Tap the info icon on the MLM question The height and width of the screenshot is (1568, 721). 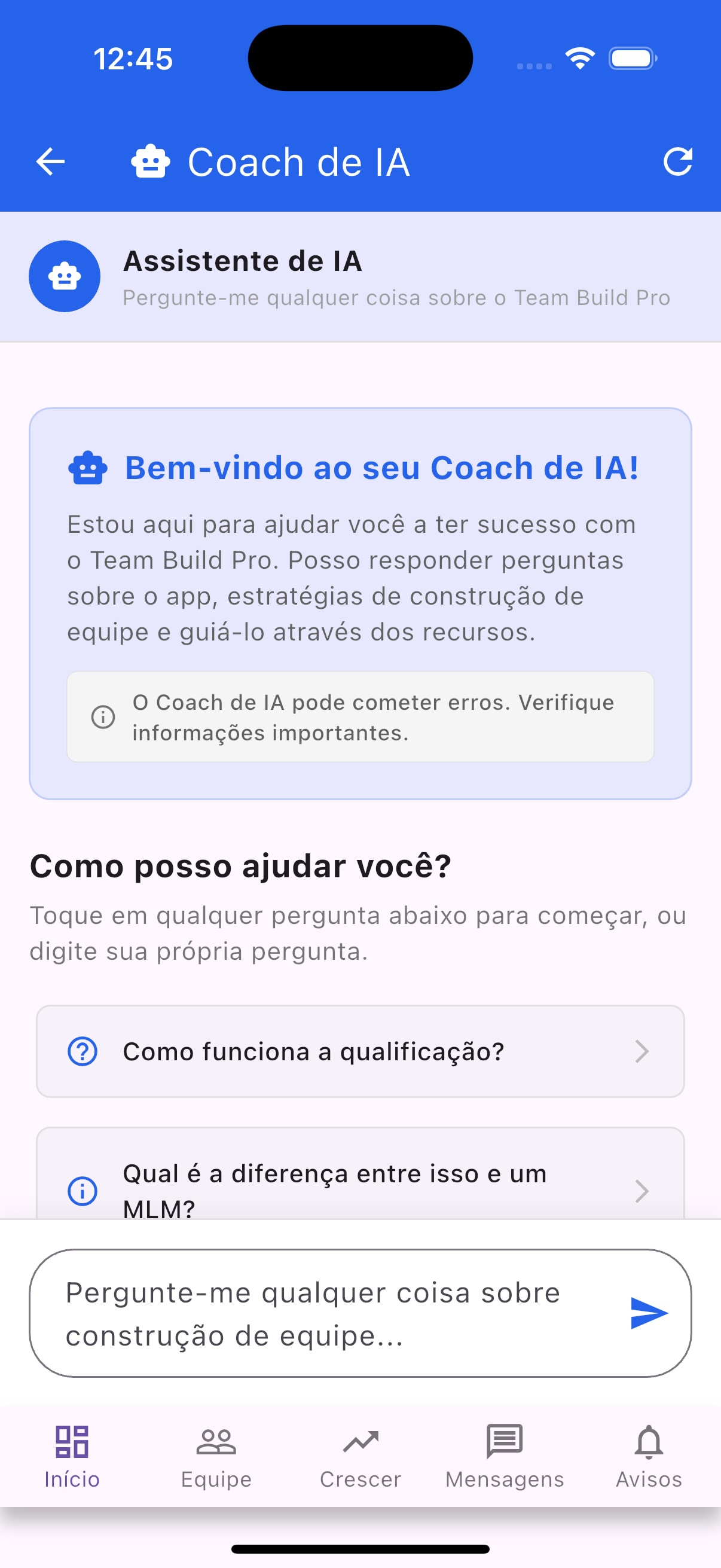83,1190
